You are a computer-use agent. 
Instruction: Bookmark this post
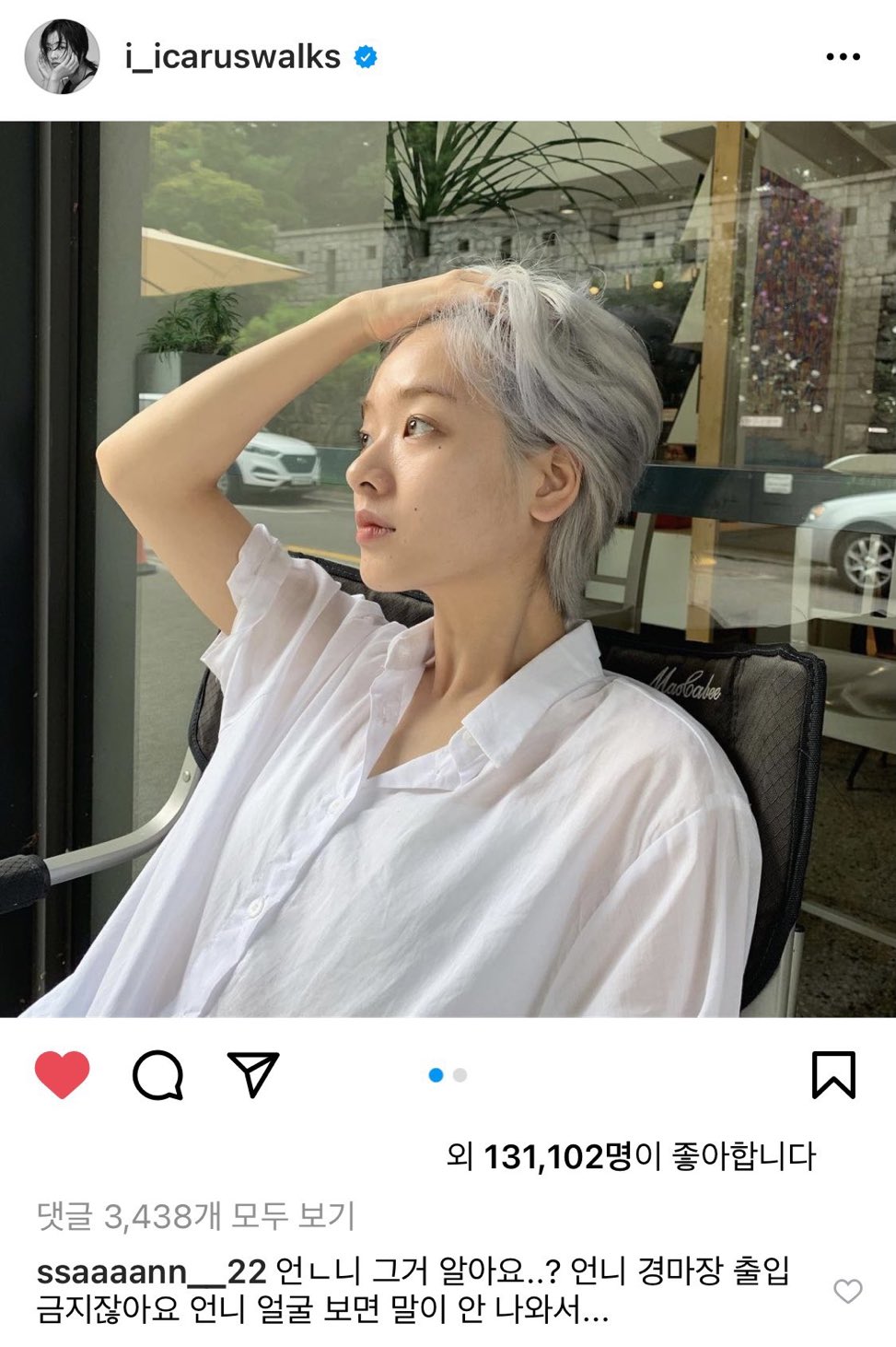point(832,1074)
